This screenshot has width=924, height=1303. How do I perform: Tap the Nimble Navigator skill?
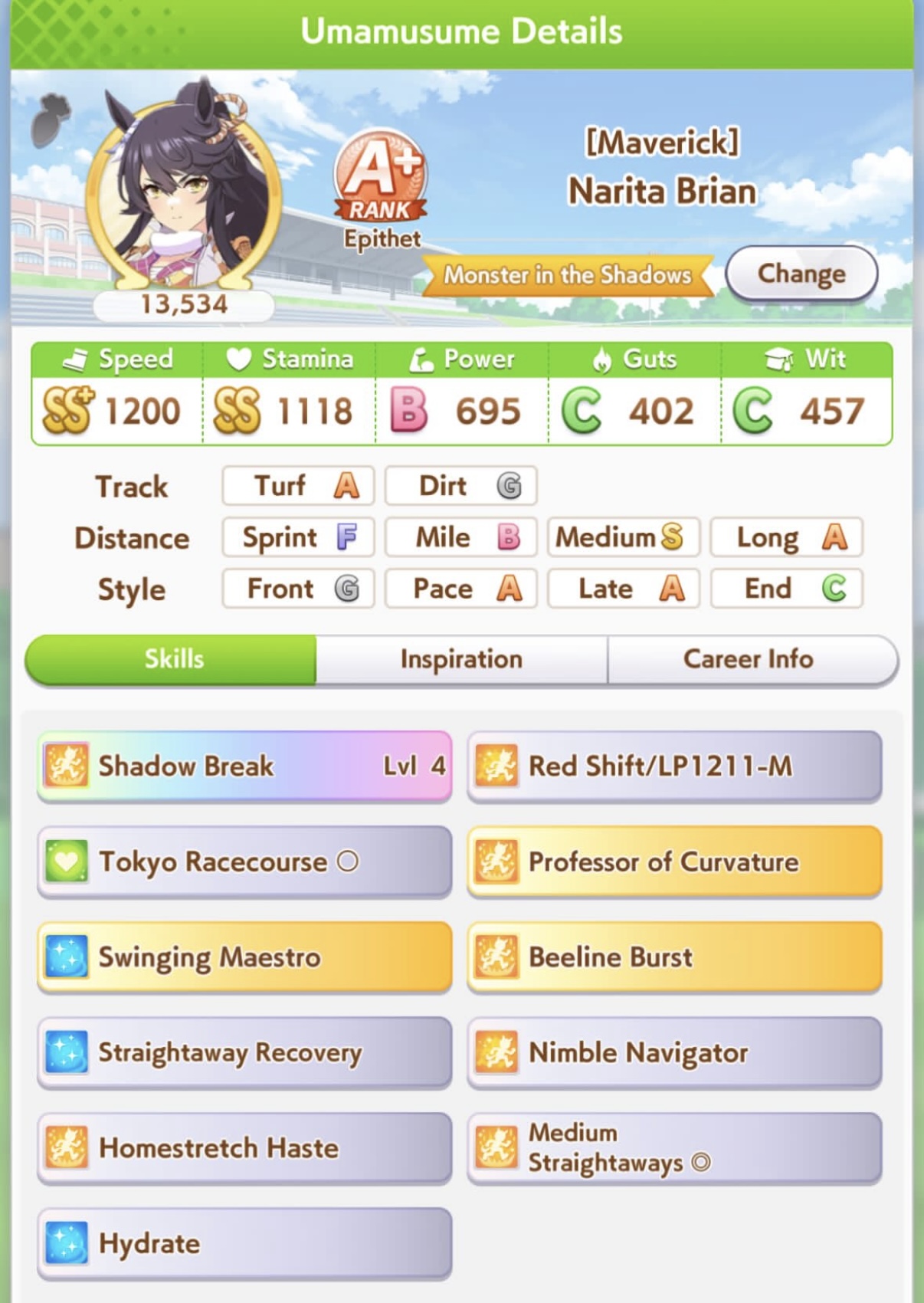coord(674,1052)
